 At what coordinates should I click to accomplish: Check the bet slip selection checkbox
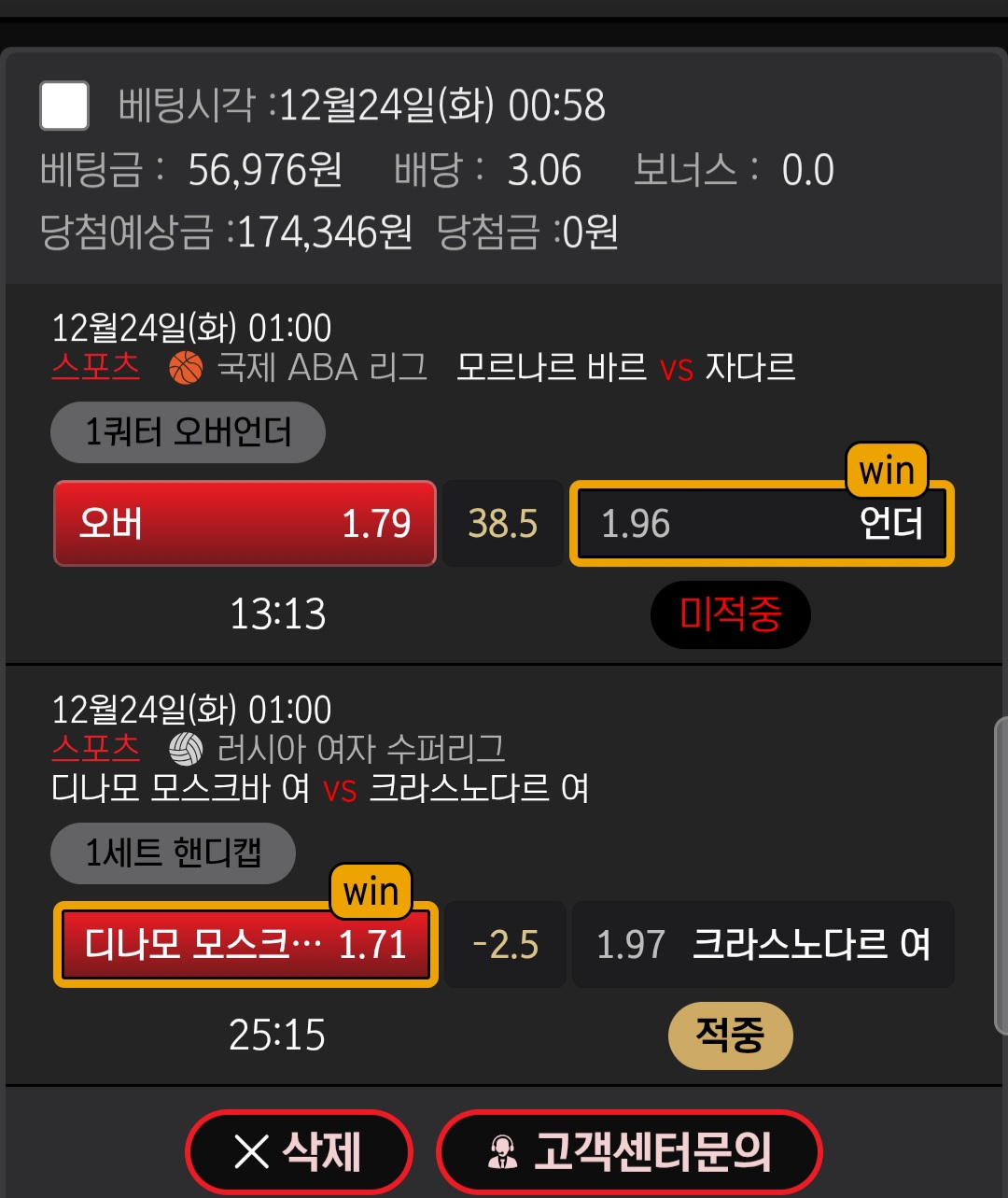tap(64, 106)
